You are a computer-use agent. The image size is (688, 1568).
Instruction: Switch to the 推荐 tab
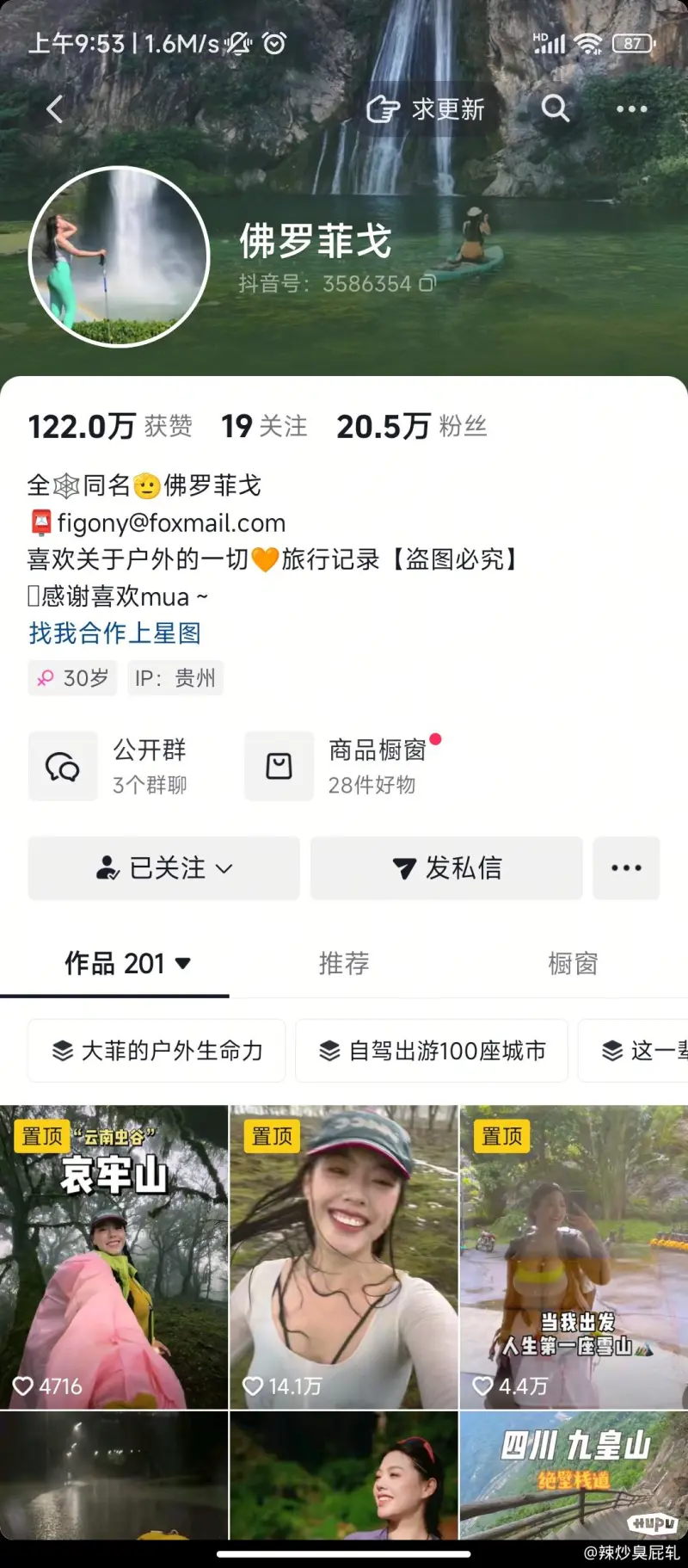(x=344, y=964)
